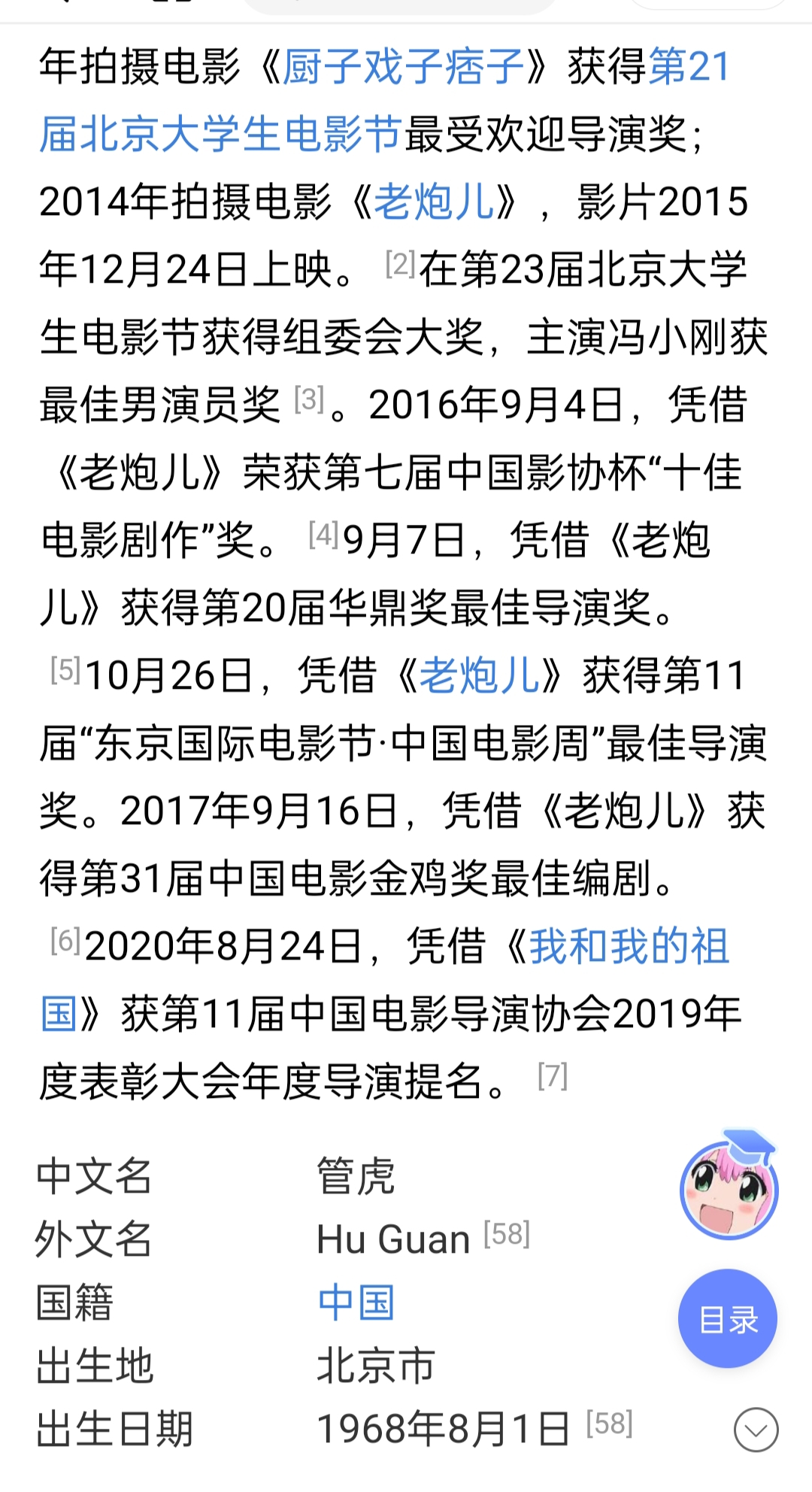This screenshot has height=1492, width=812.
Task: View reference [2] citation
Action: 399,264
